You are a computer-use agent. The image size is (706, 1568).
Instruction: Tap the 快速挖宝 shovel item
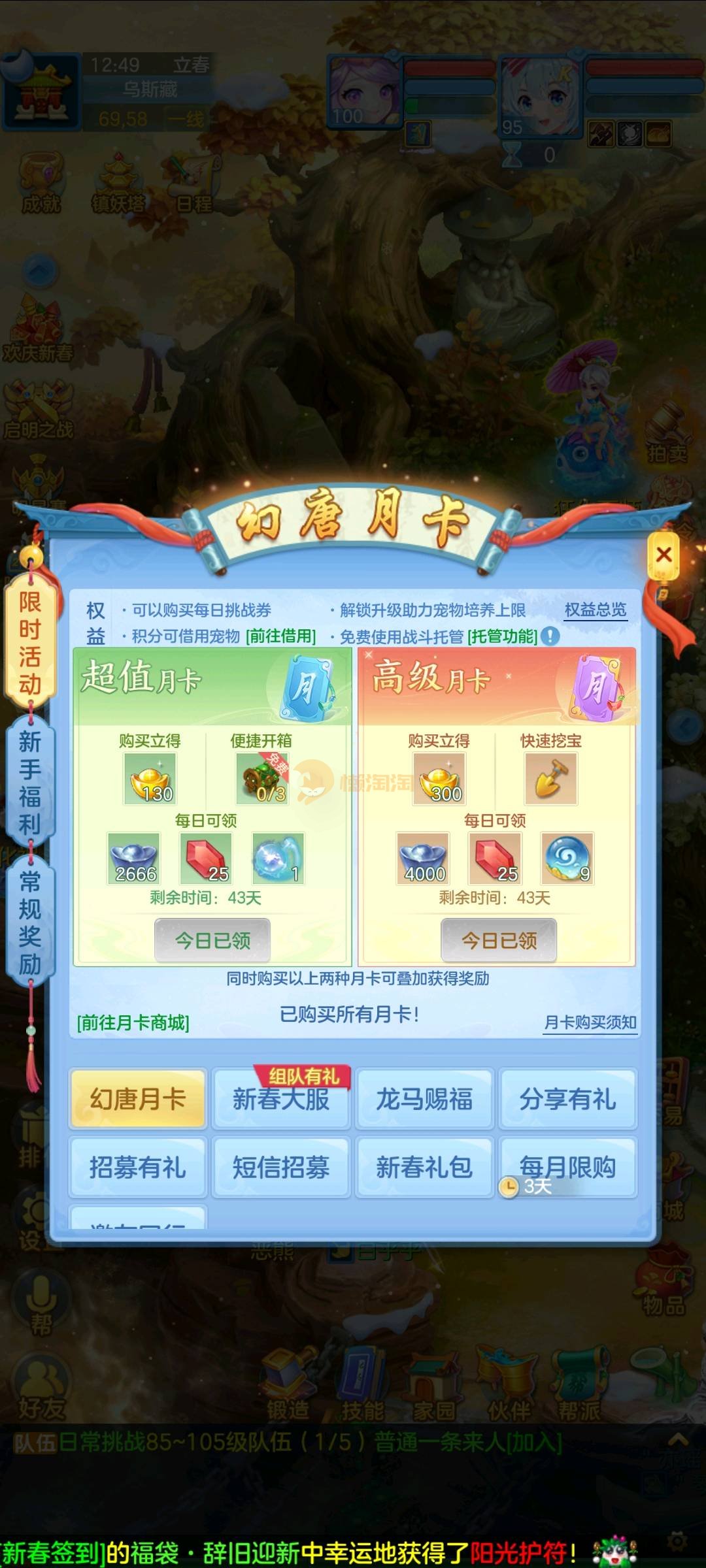550,779
